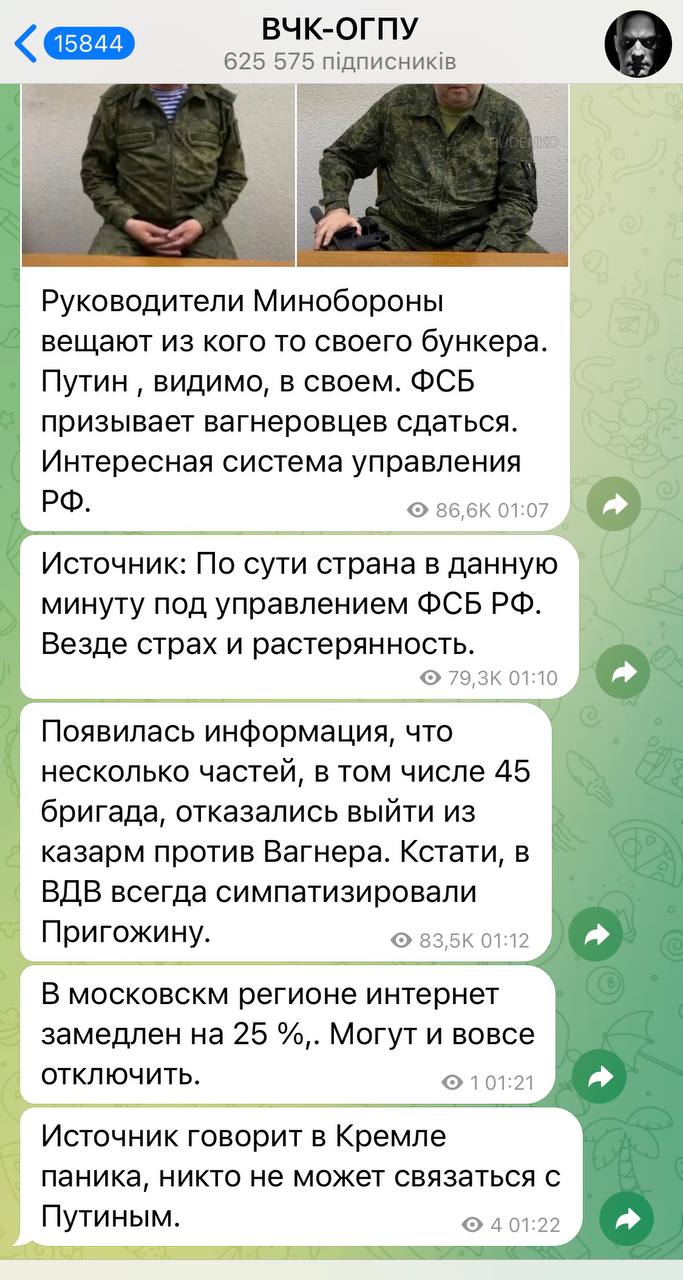Image resolution: width=683 pixels, height=1280 pixels.
Task: Forward the post about Минобороны bunker
Action: pyautogui.click(x=614, y=505)
